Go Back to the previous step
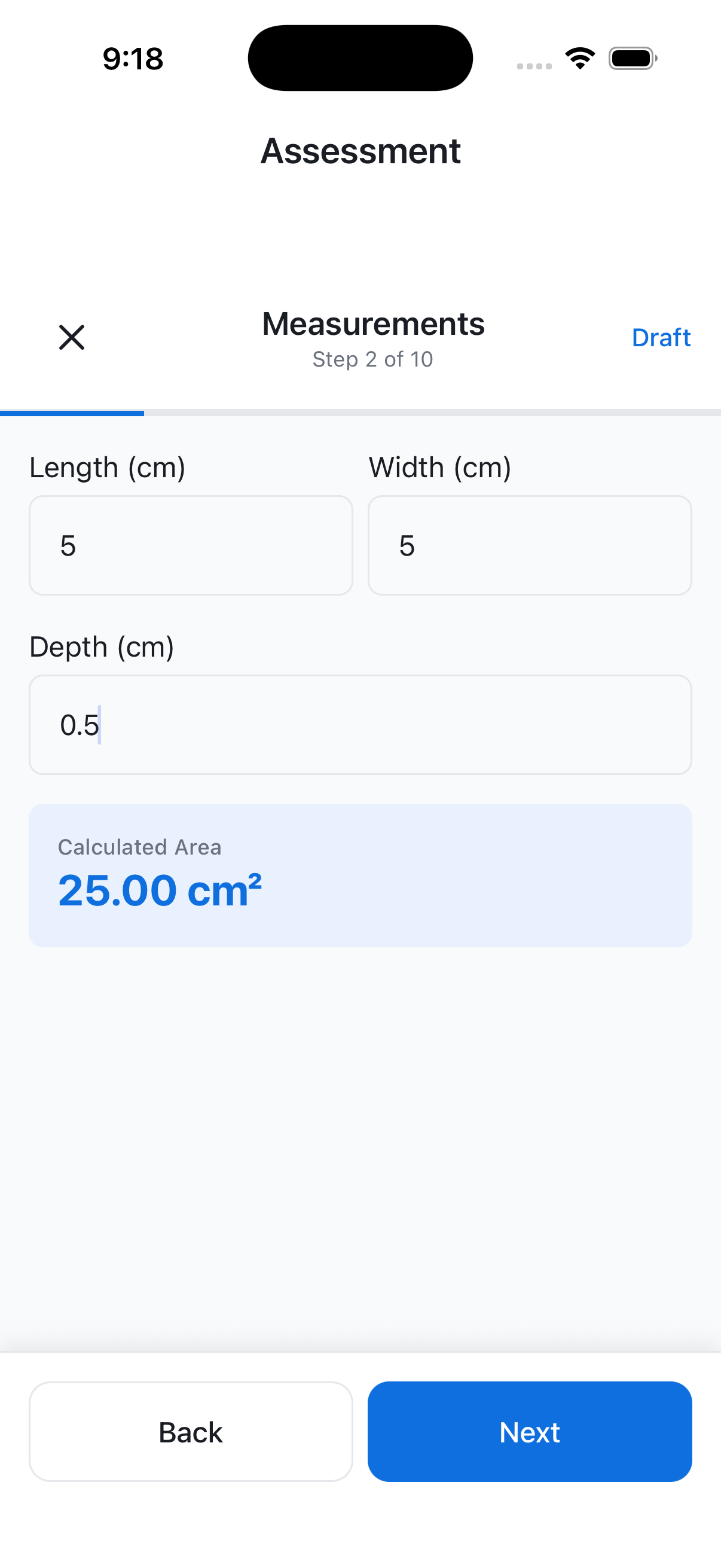 pyautogui.click(x=191, y=1432)
